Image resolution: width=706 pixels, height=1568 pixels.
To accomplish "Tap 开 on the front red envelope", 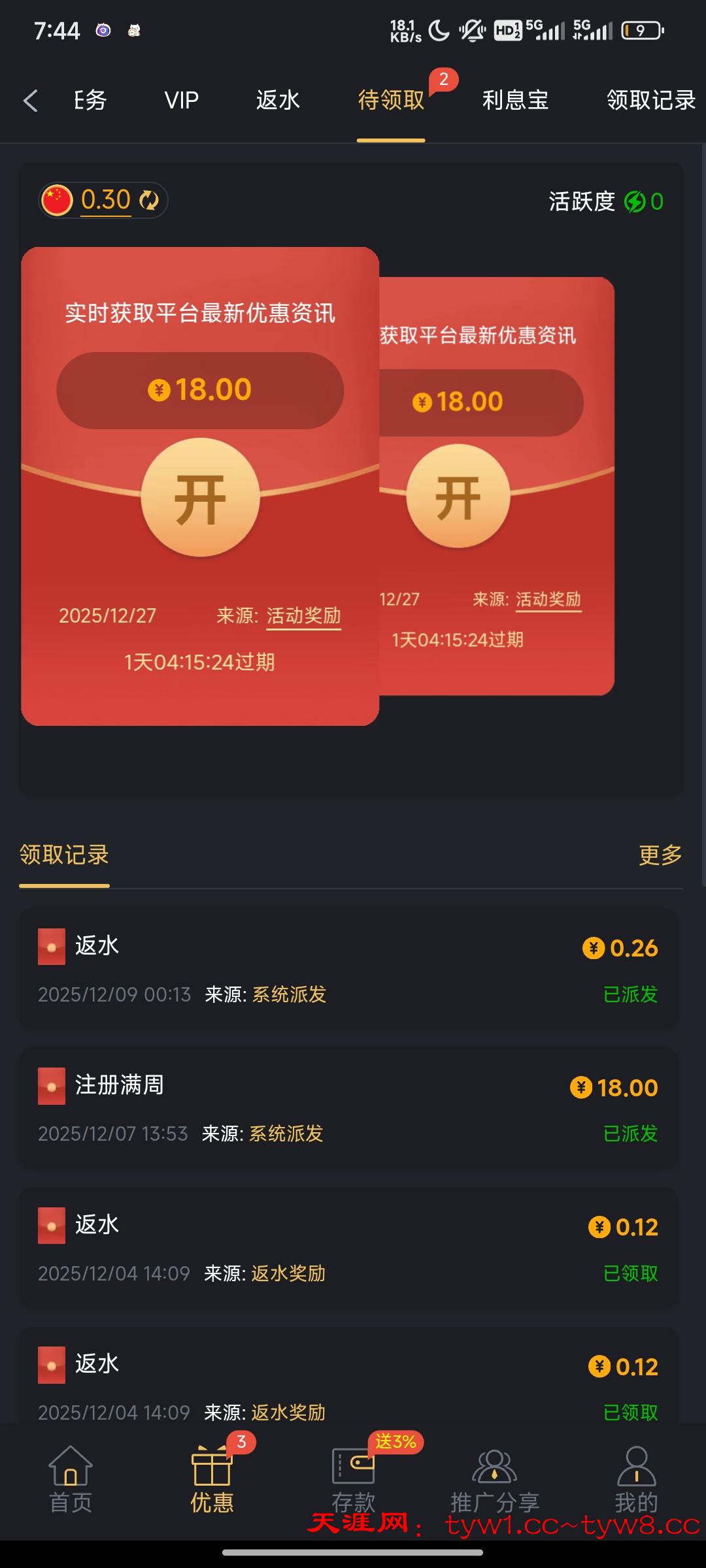I will (x=200, y=498).
